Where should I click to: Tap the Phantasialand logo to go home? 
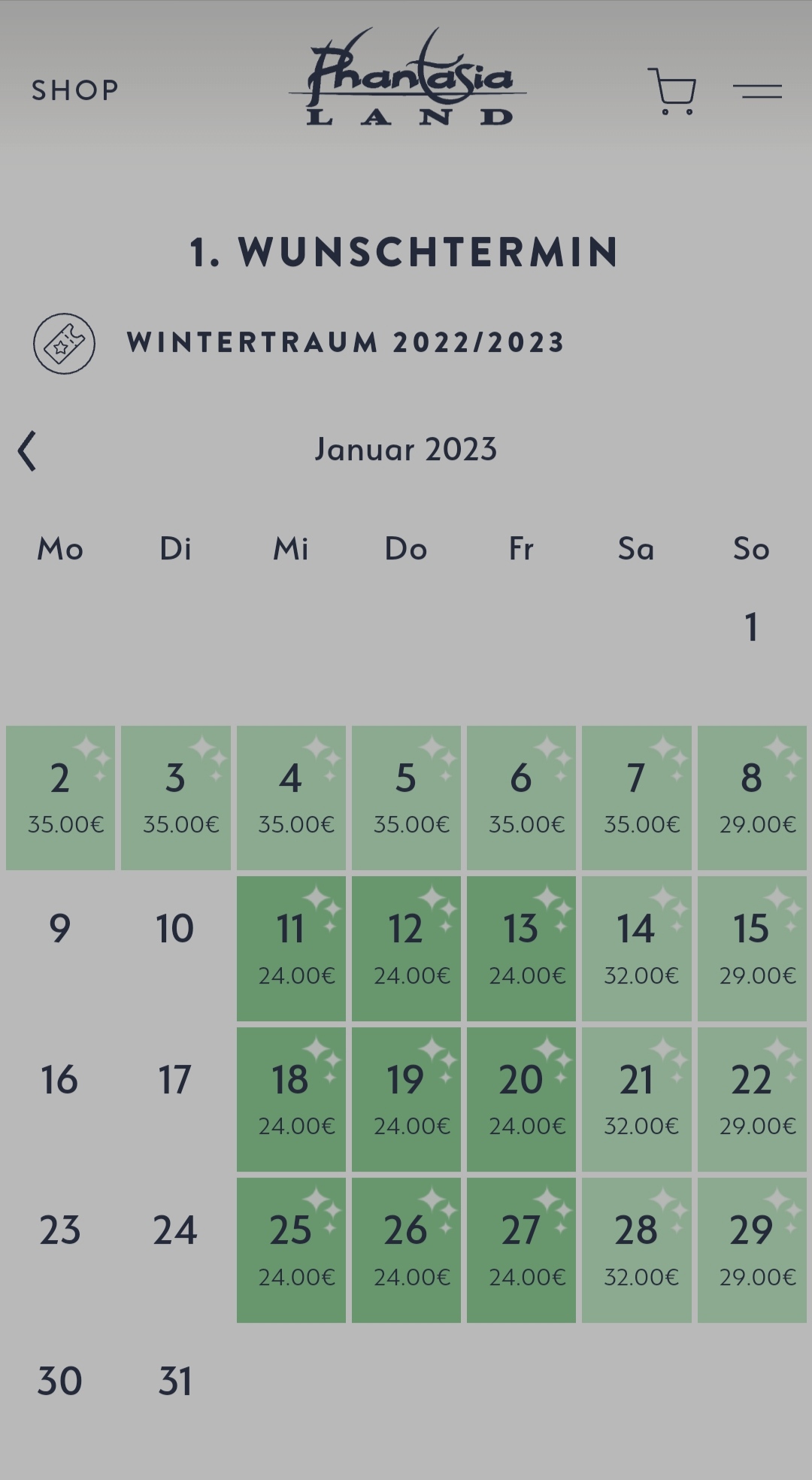[x=408, y=77]
